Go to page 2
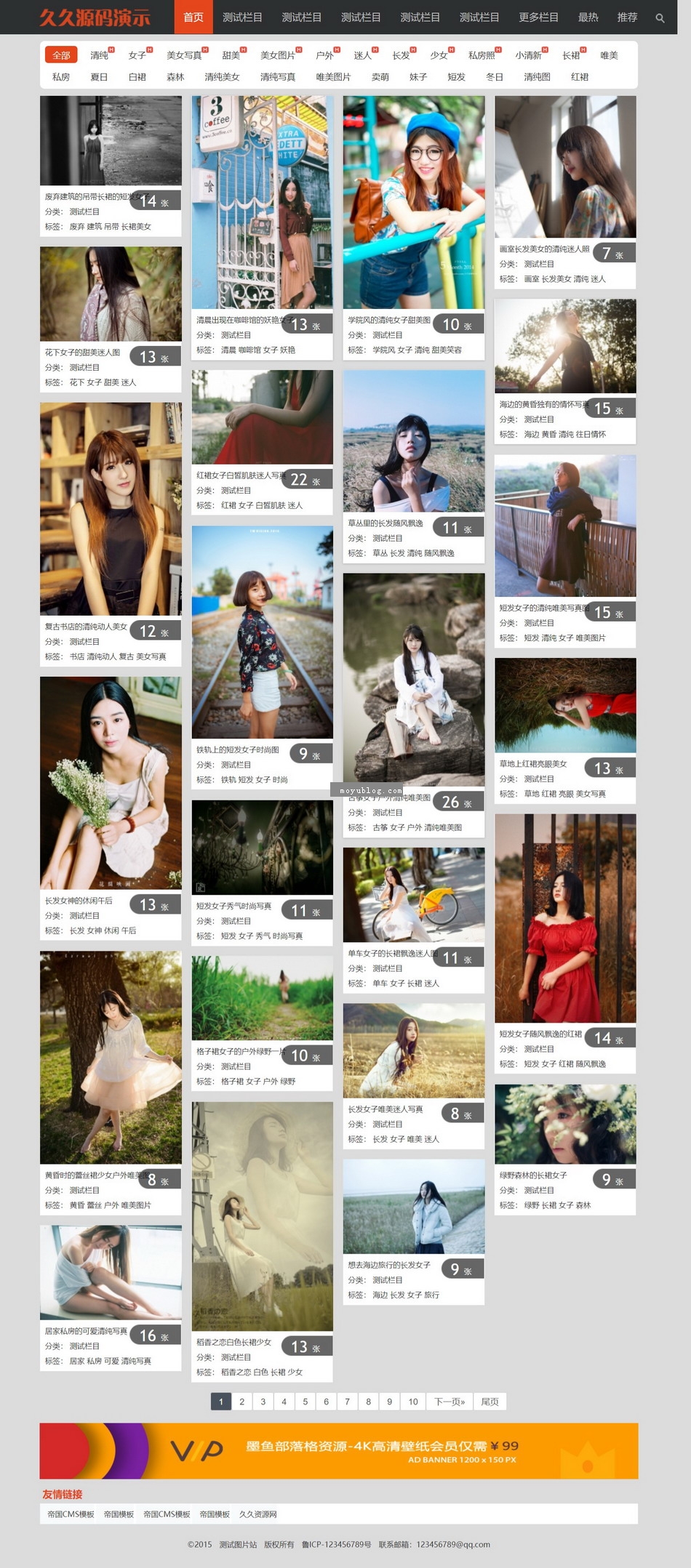The image size is (691, 1568). tap(241, 1402)
